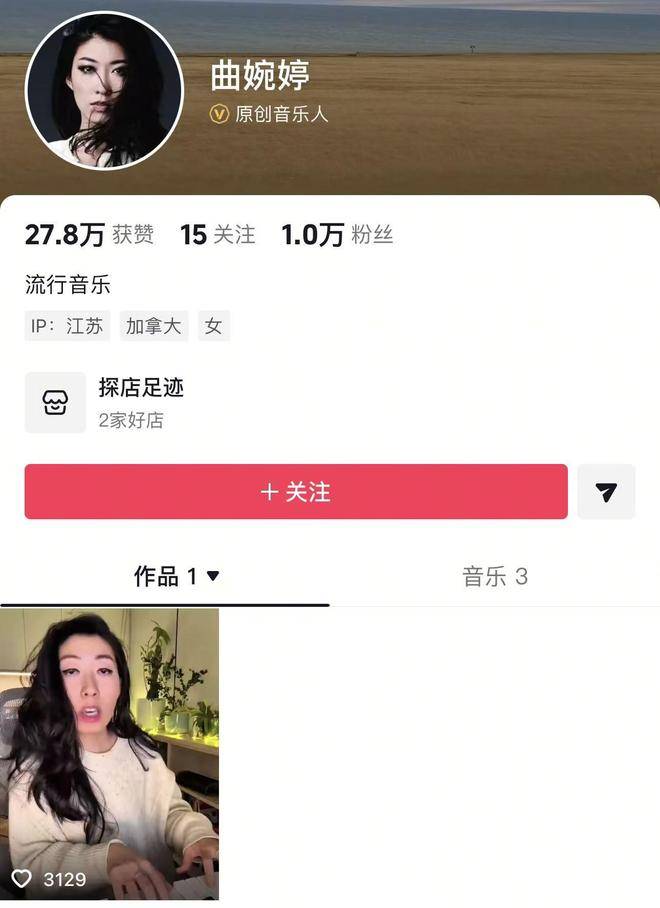Switch to the 音乐 3 tab
Image resolution: width=660 pixels, height=908 pixels.
[x=494, y=577]
